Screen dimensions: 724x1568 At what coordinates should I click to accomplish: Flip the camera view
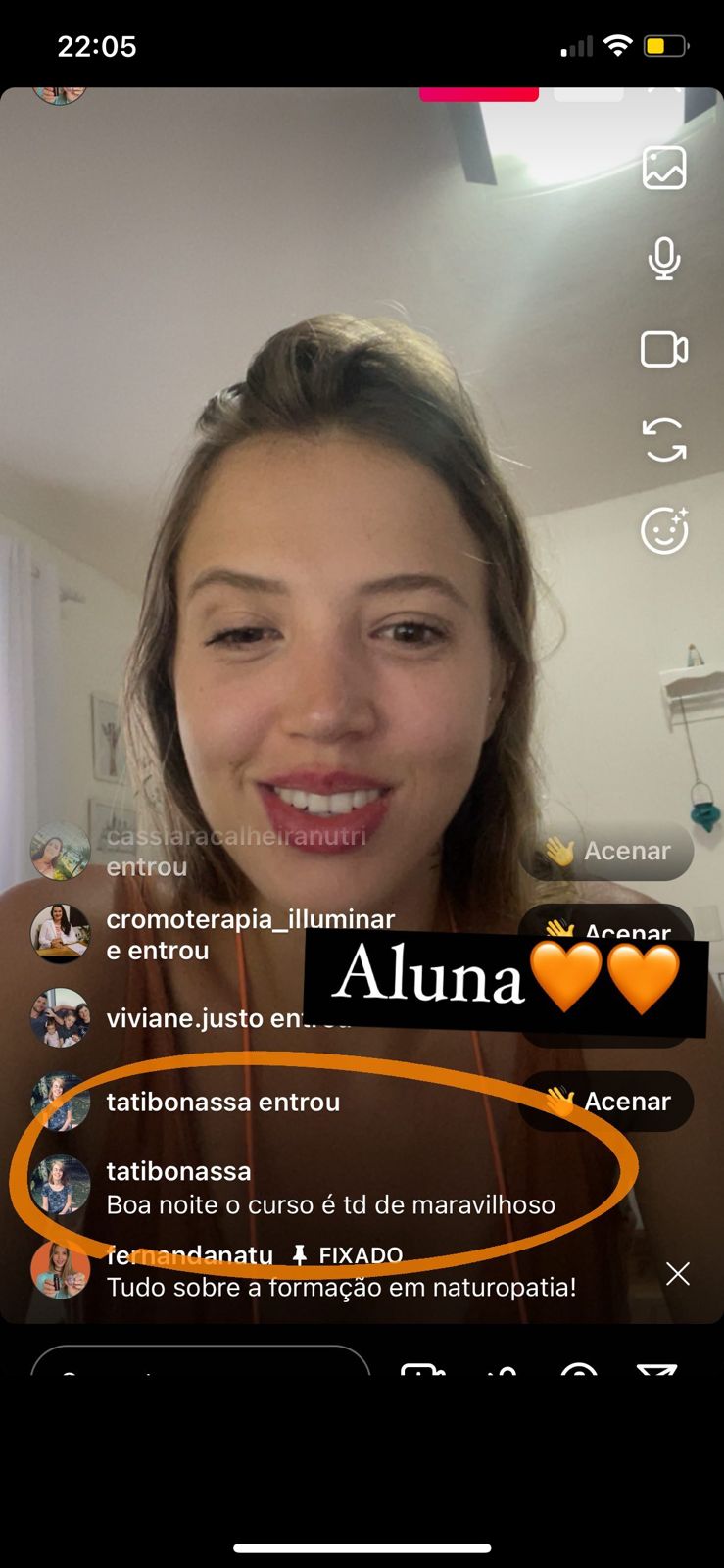click(x=664, y=440)
